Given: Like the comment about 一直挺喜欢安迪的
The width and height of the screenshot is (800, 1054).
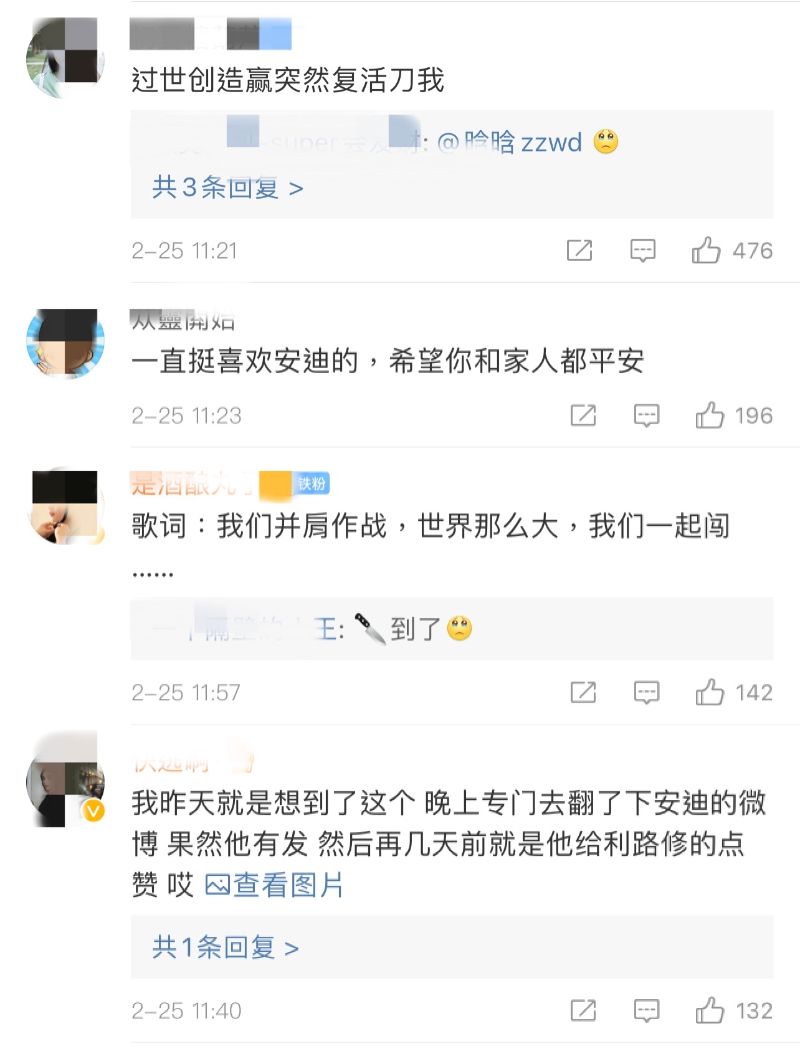Looking at the screenshot, I should [710, 415].
